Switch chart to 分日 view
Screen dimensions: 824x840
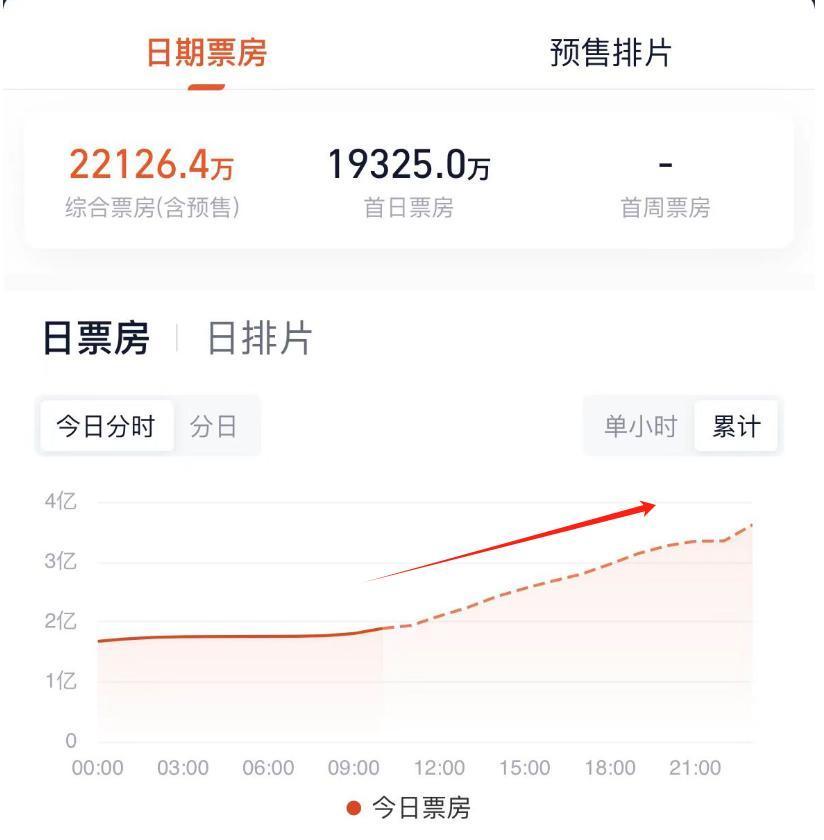[213, 427]
